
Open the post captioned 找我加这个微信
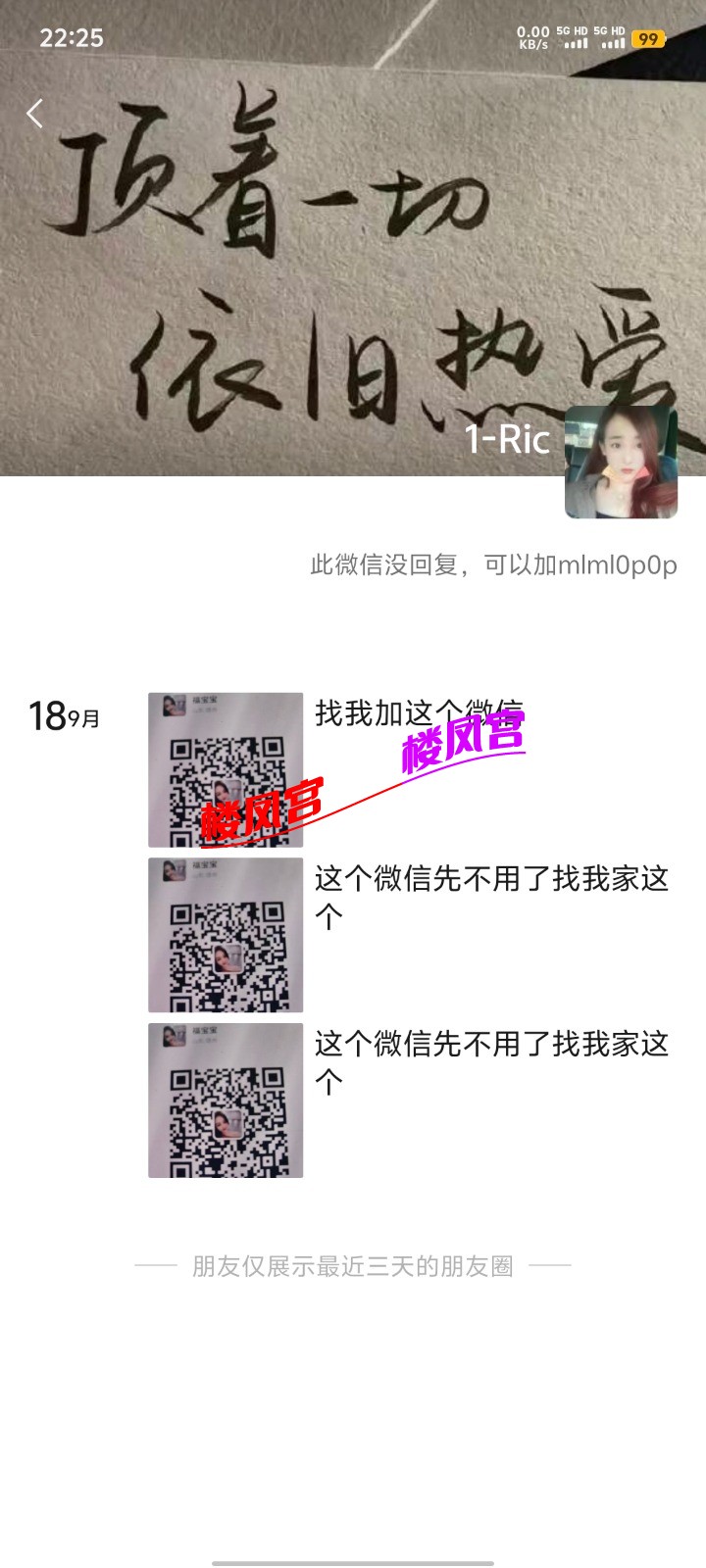point(418,714)
